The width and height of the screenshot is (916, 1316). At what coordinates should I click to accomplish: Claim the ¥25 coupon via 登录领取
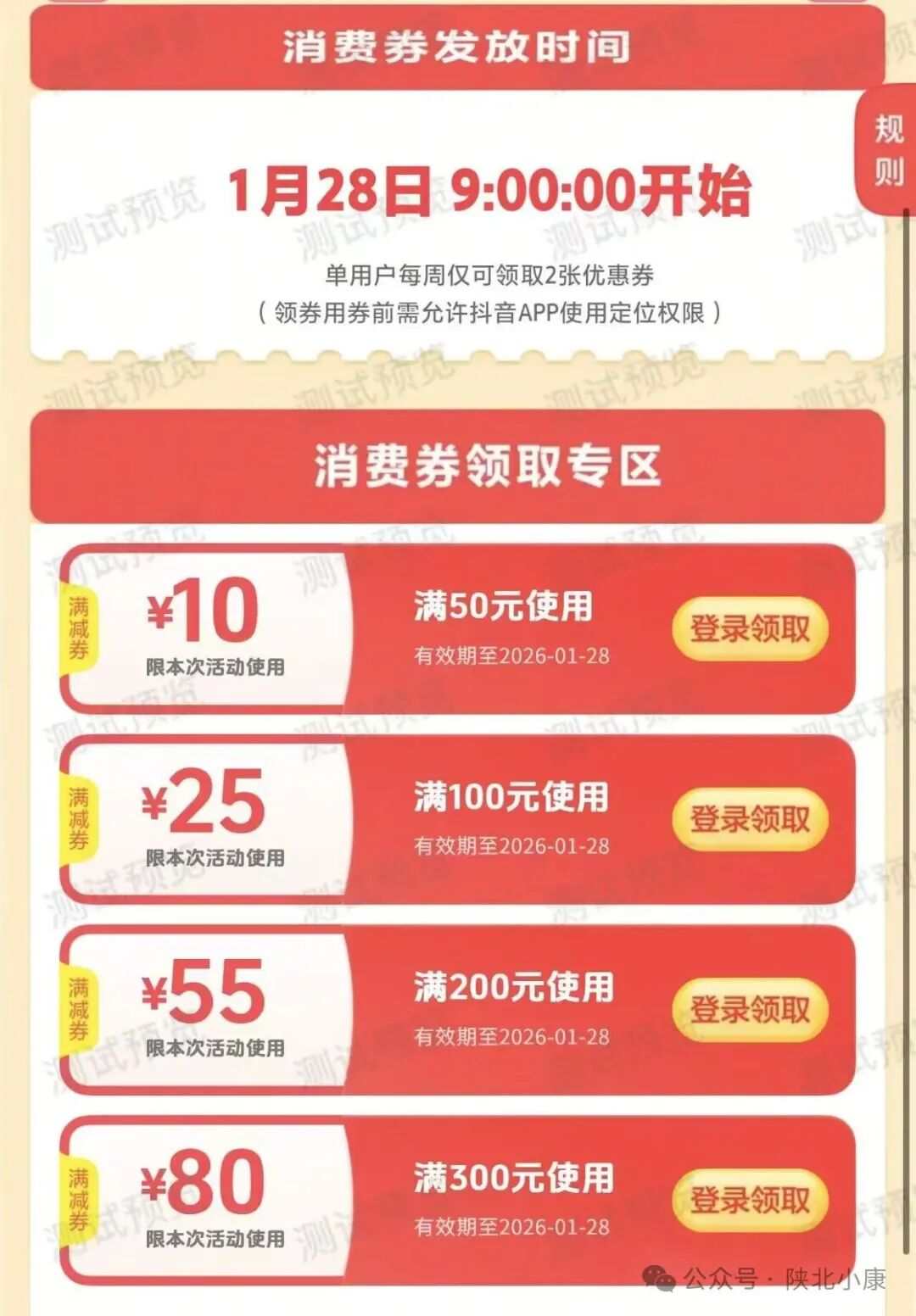pos(749,820)
